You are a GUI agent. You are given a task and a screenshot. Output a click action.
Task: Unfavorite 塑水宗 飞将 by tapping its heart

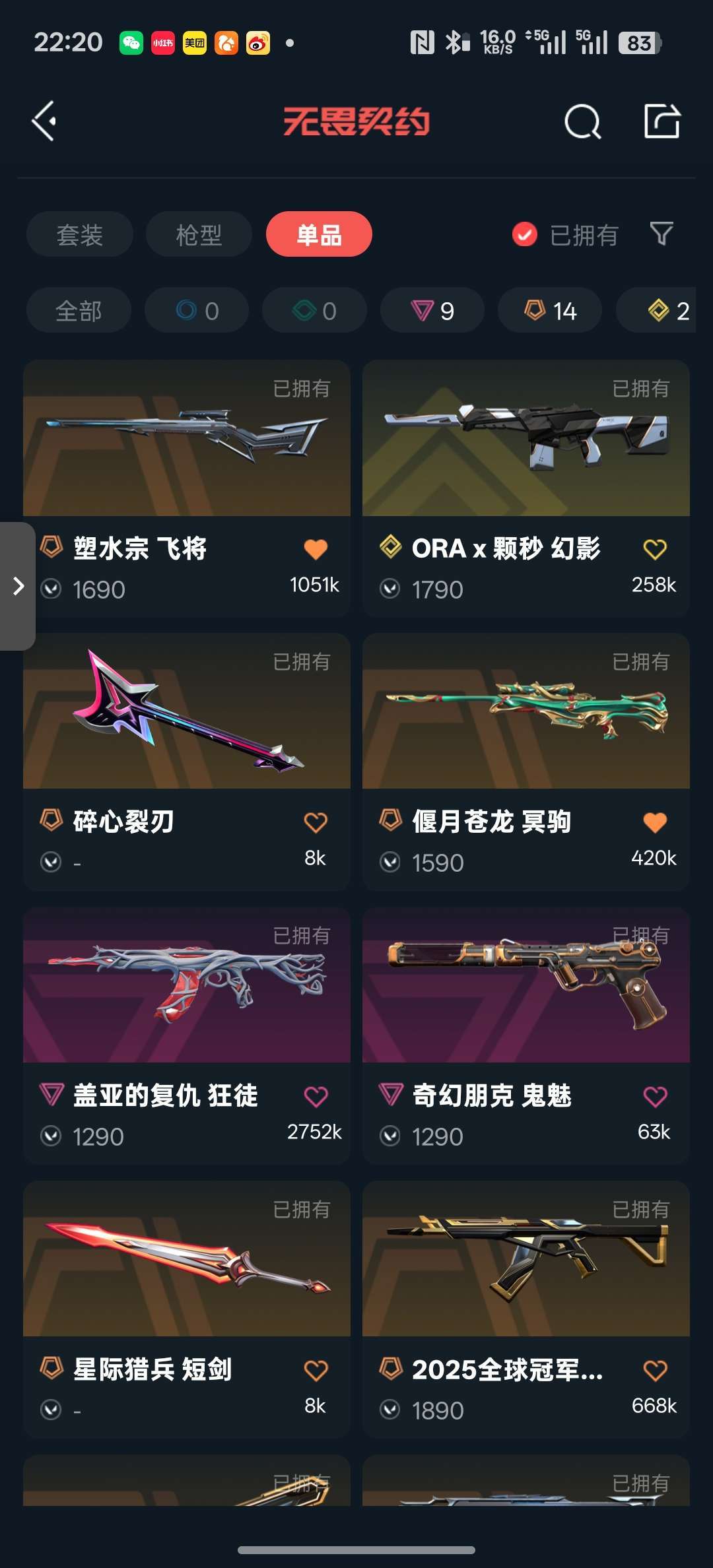pyautogui.click(x=316, y=548)
